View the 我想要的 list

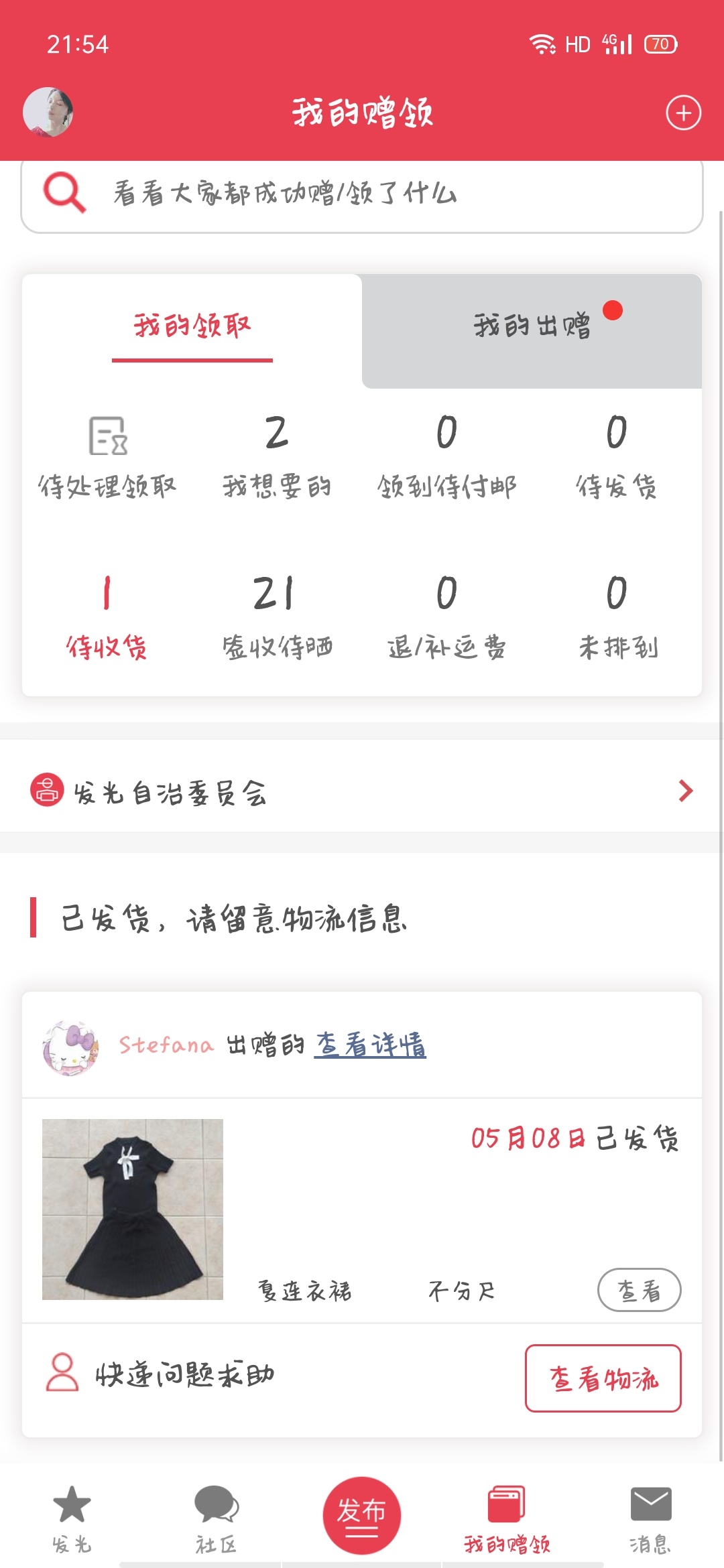click(277, 458)
